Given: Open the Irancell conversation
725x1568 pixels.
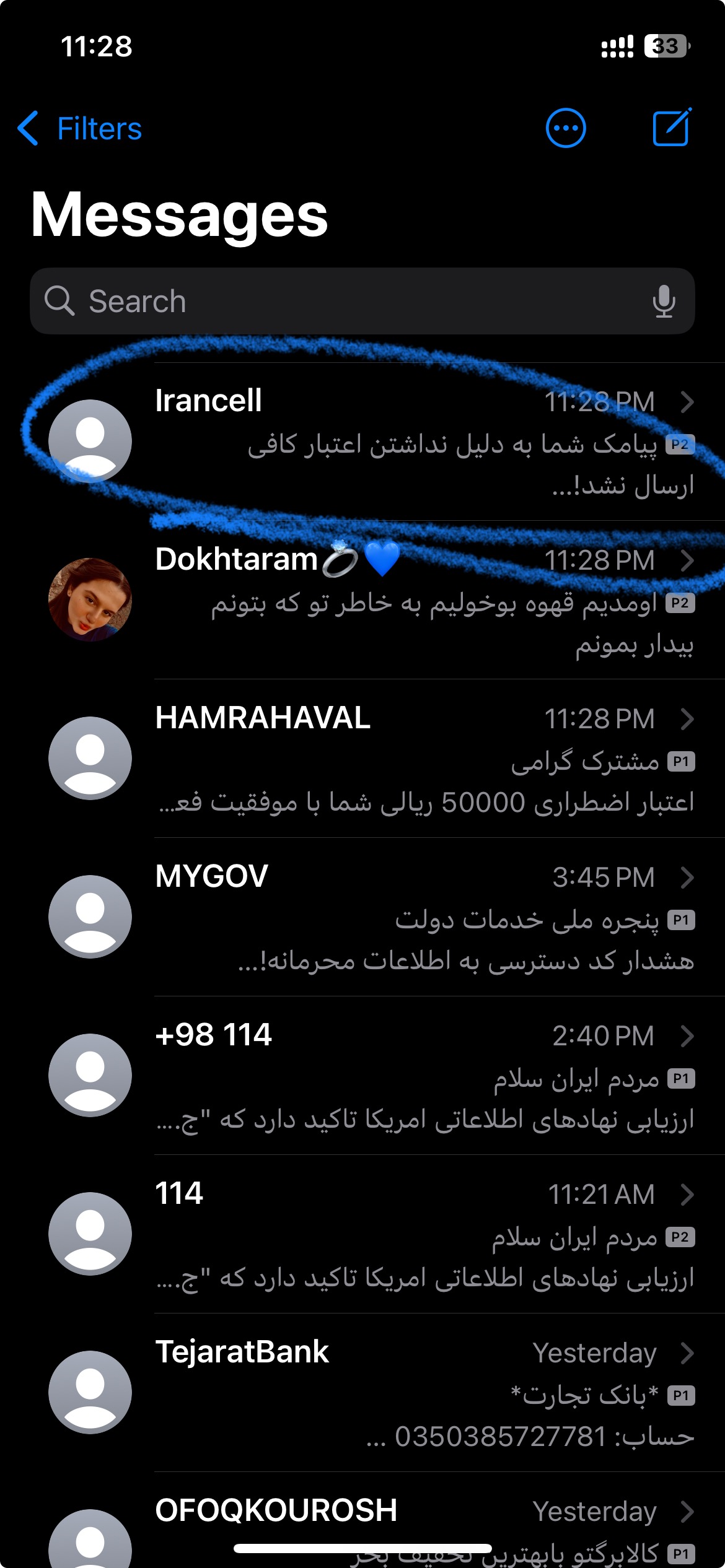Looking at the screenshot, I should tap(362, 442).
